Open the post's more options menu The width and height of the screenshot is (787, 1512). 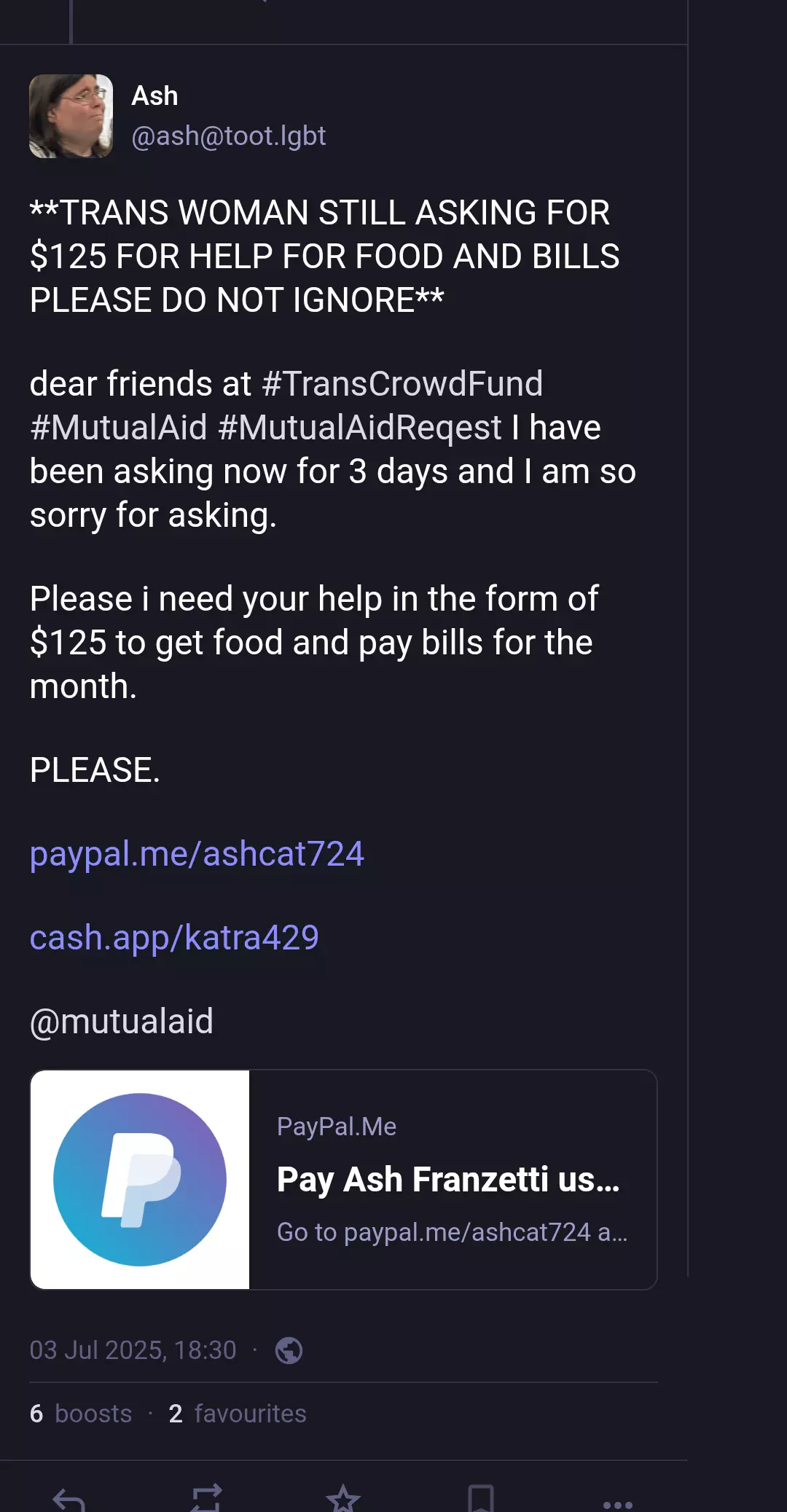(618, 1504)
